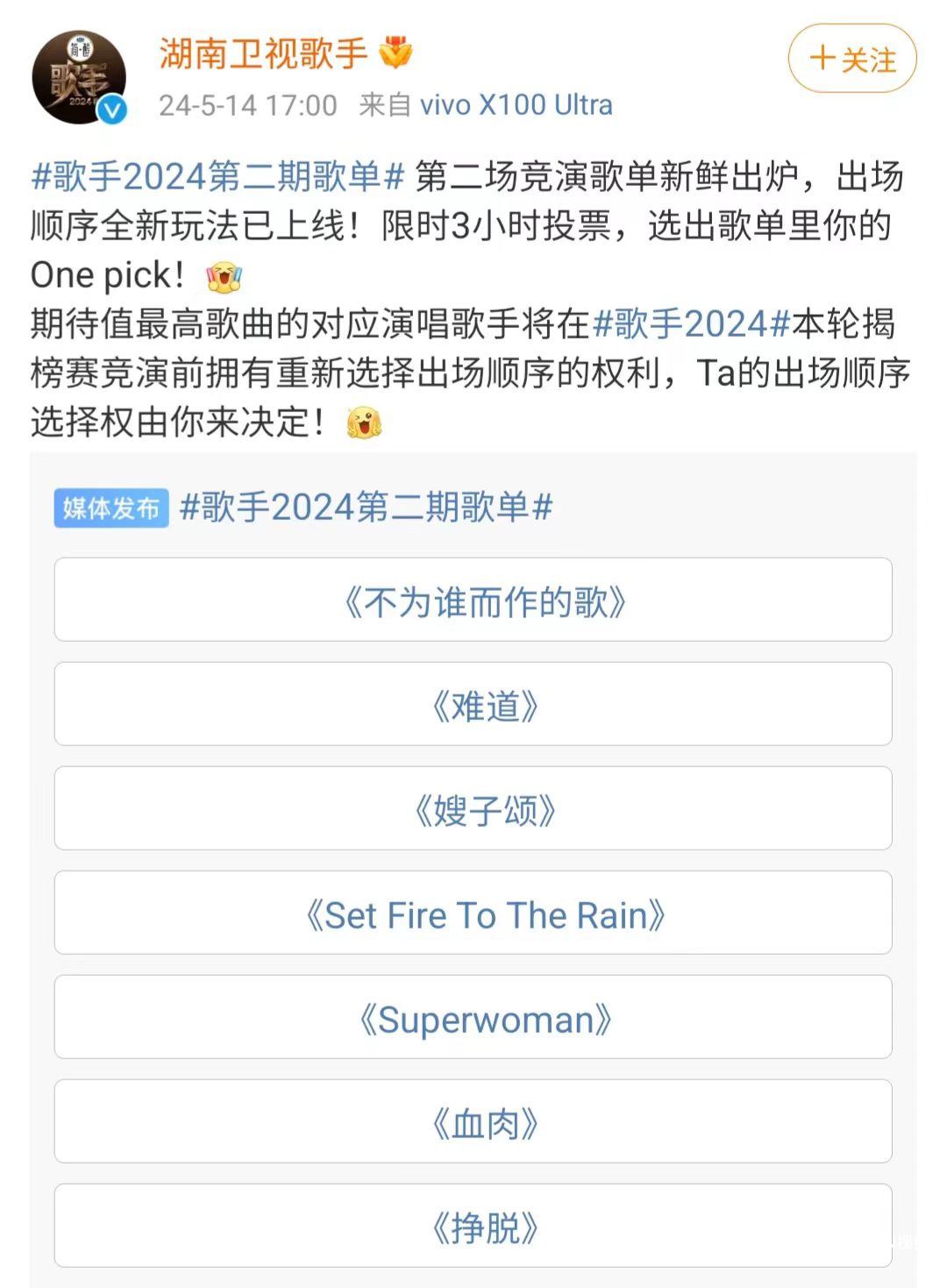Vote for 《难道》 in the poll
The image size is (947, 1288).
pos(473,704)
